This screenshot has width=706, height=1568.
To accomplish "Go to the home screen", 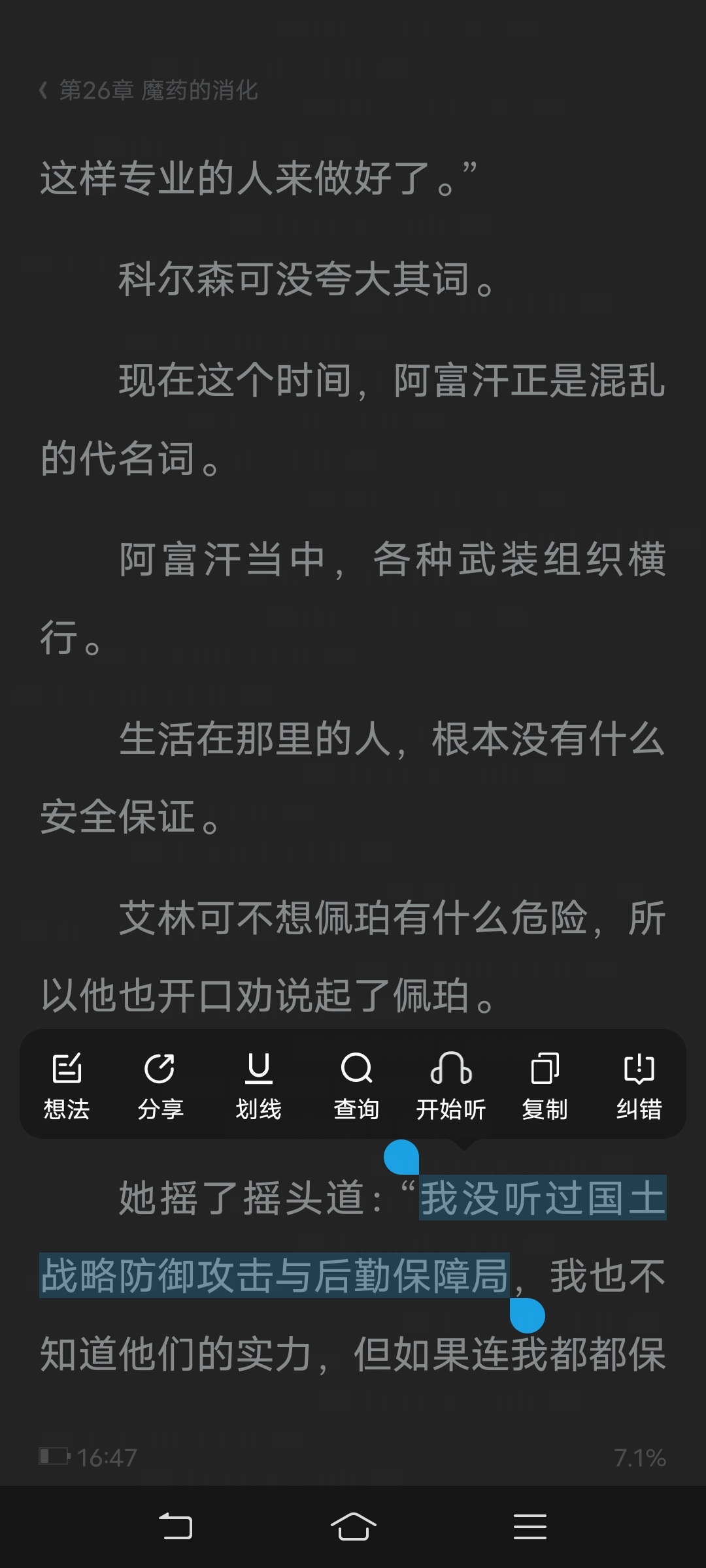I will coord(353,1527).
